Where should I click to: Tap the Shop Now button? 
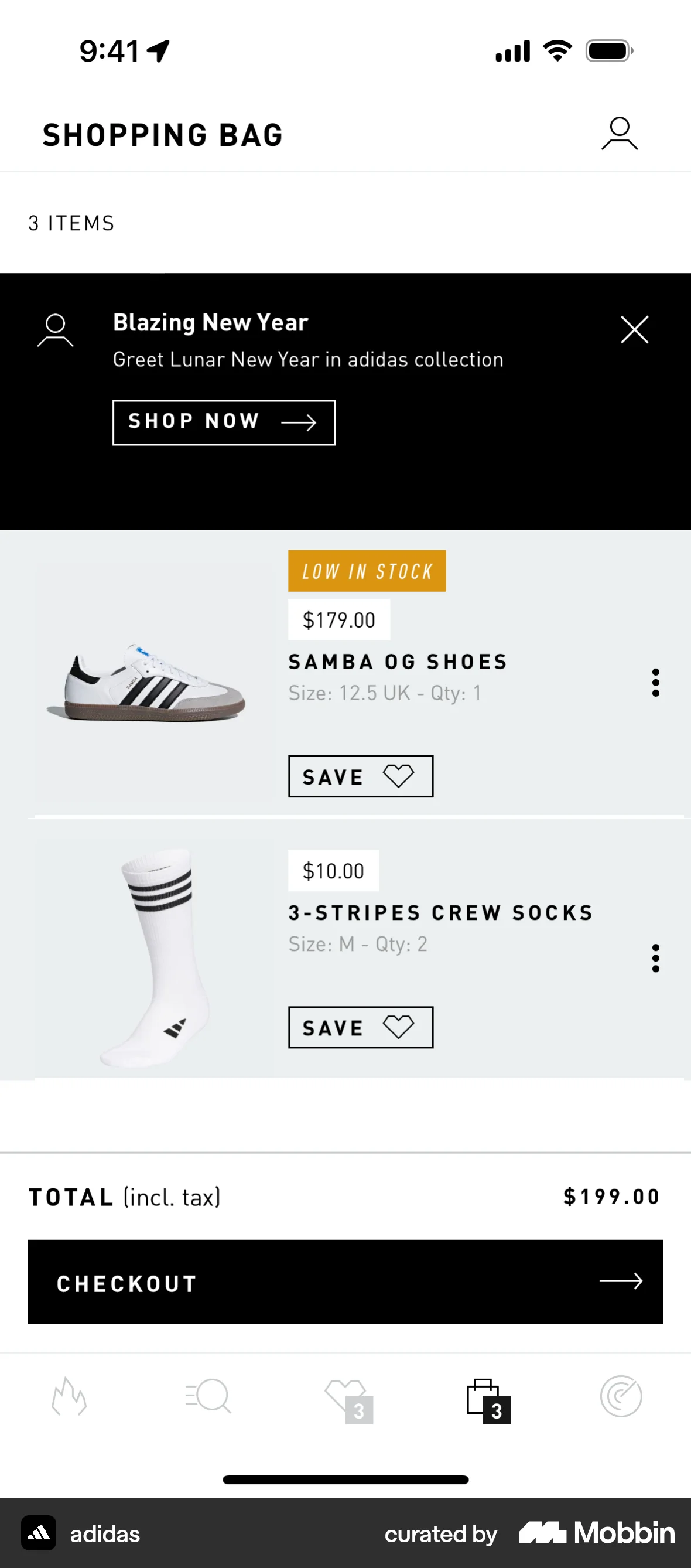coord(223,422)
